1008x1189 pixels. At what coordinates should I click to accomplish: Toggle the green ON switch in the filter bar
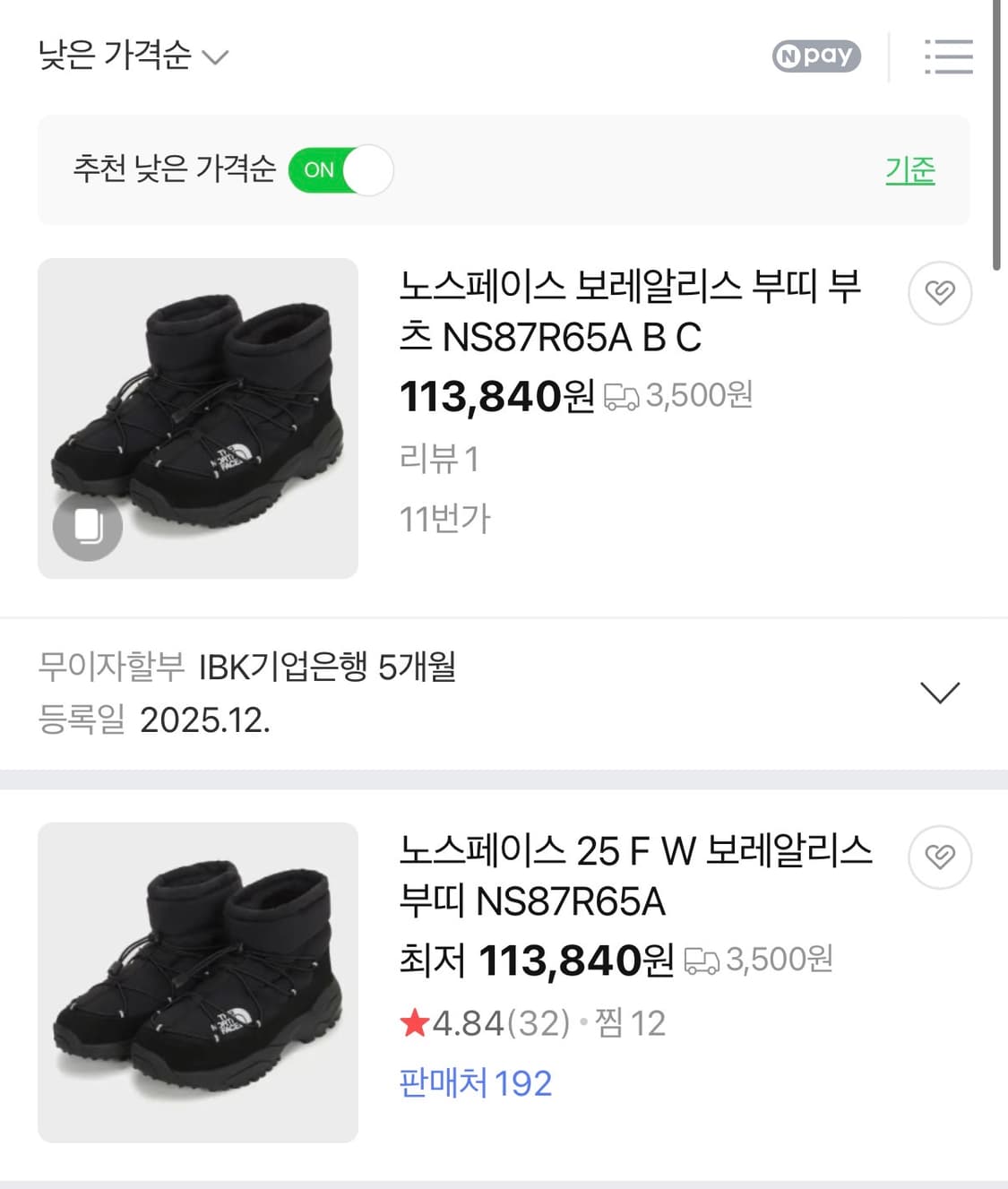pos(340,170)
